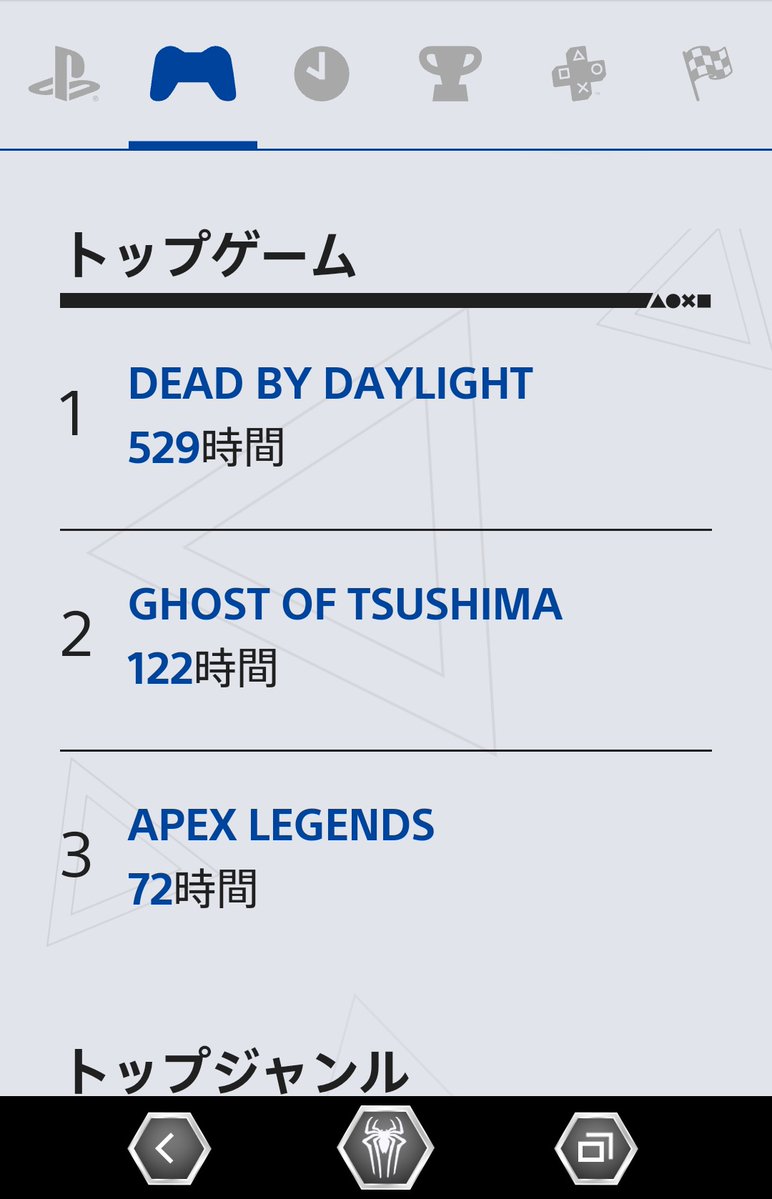Open the PlayStation Plus tab
Viewport: 772px width, 1199px height.
[x=578, y=74]
